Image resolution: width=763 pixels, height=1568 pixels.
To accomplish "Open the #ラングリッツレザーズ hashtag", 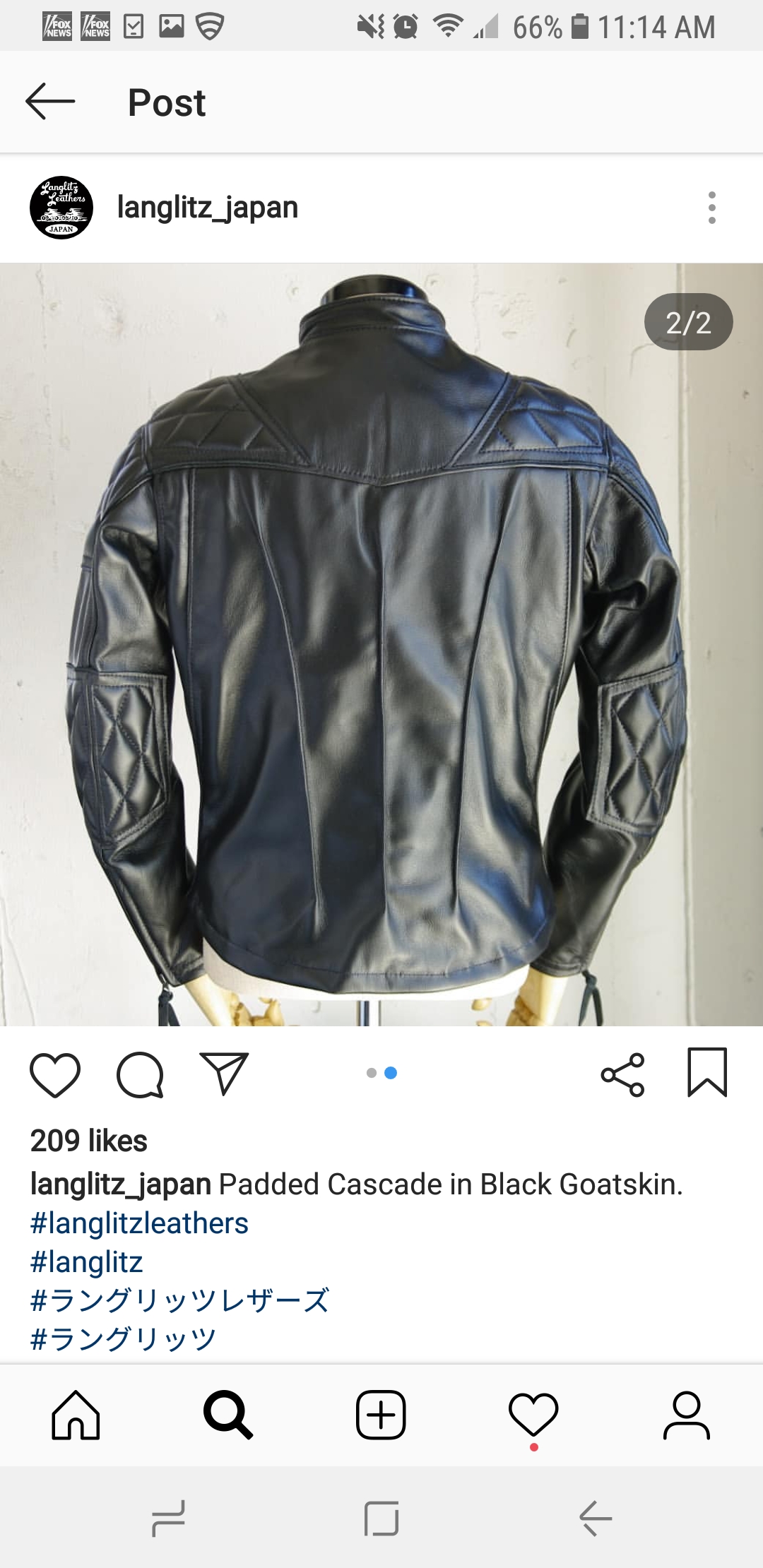I will [179, 1300].
